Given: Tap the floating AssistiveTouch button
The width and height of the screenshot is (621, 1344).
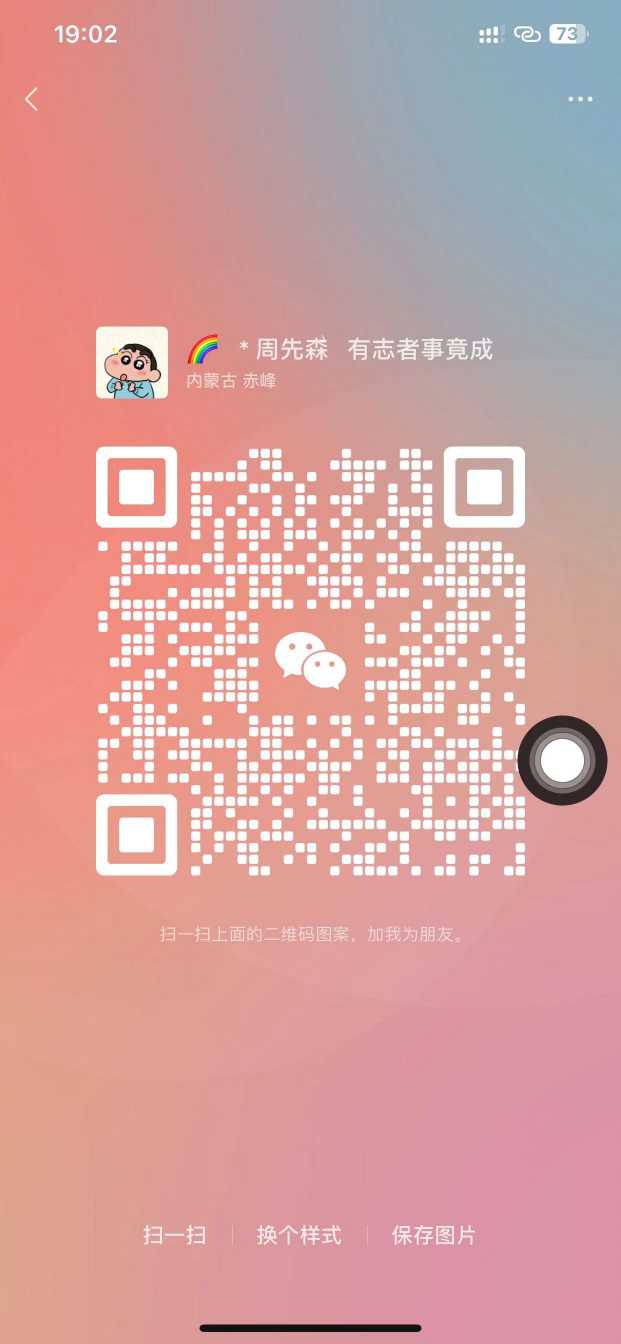Looking at the screenshot, I should click(562, 761).
